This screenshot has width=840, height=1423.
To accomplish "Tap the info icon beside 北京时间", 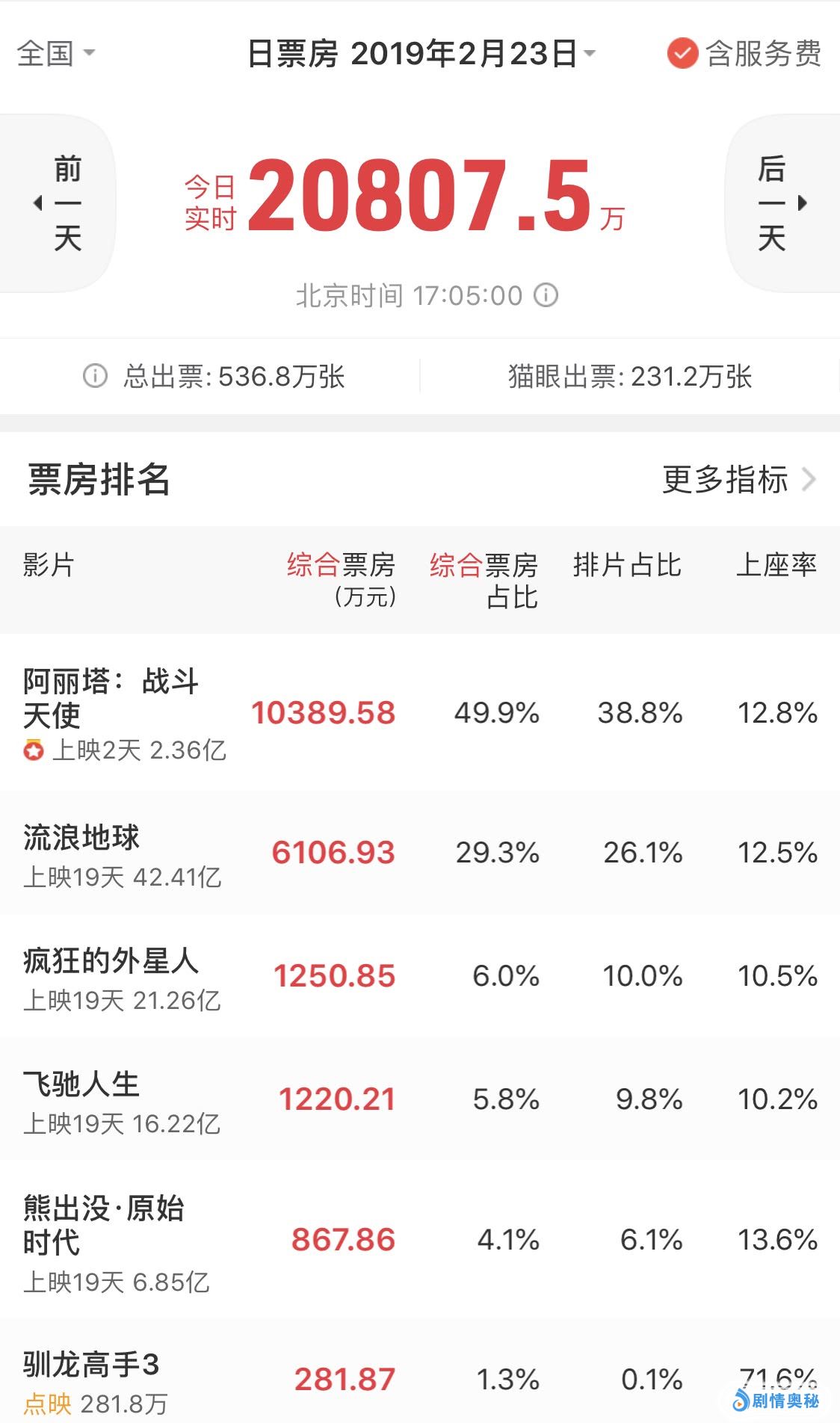I will [x=546, y=295].
